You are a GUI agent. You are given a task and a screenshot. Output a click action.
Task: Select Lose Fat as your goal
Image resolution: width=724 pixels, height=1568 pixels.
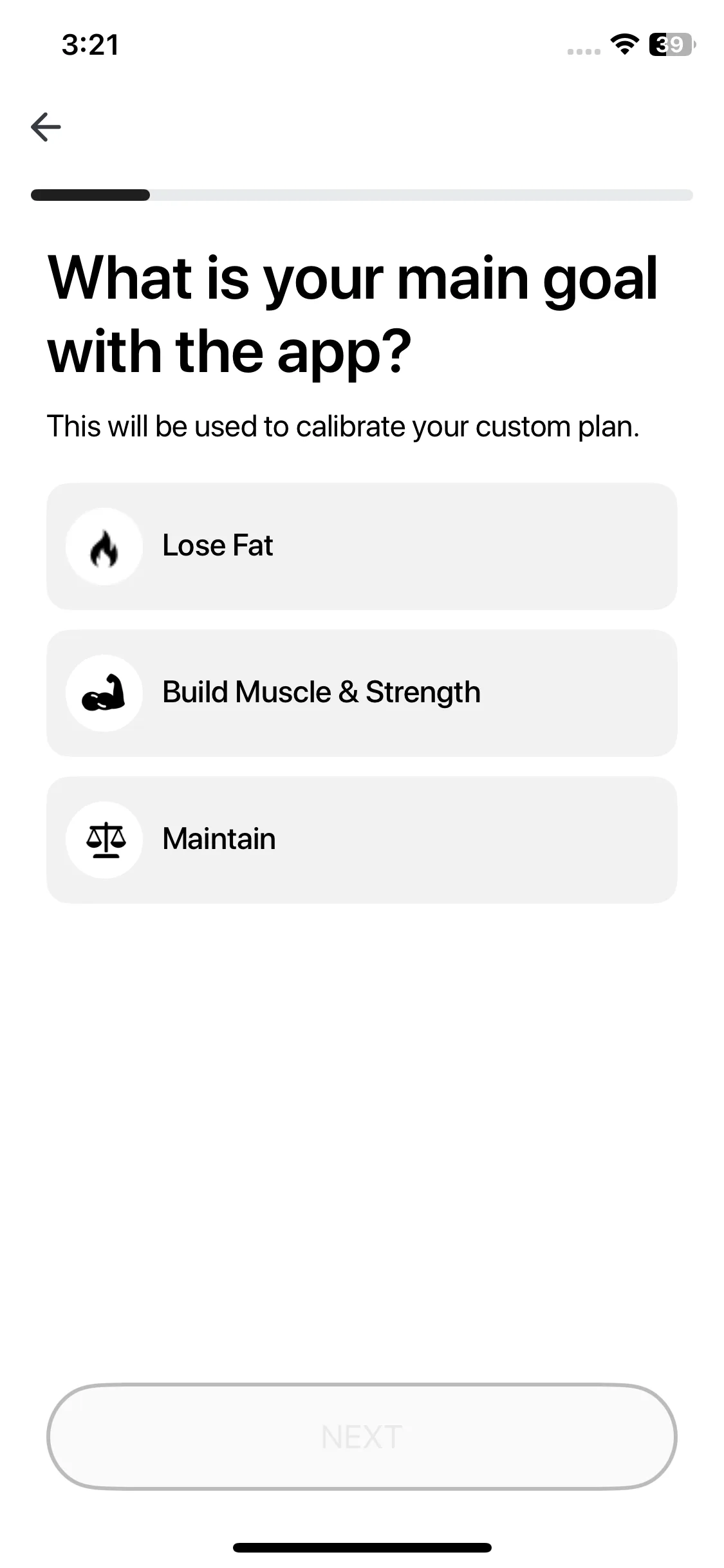pyautogui.click(x=362, y=546)
